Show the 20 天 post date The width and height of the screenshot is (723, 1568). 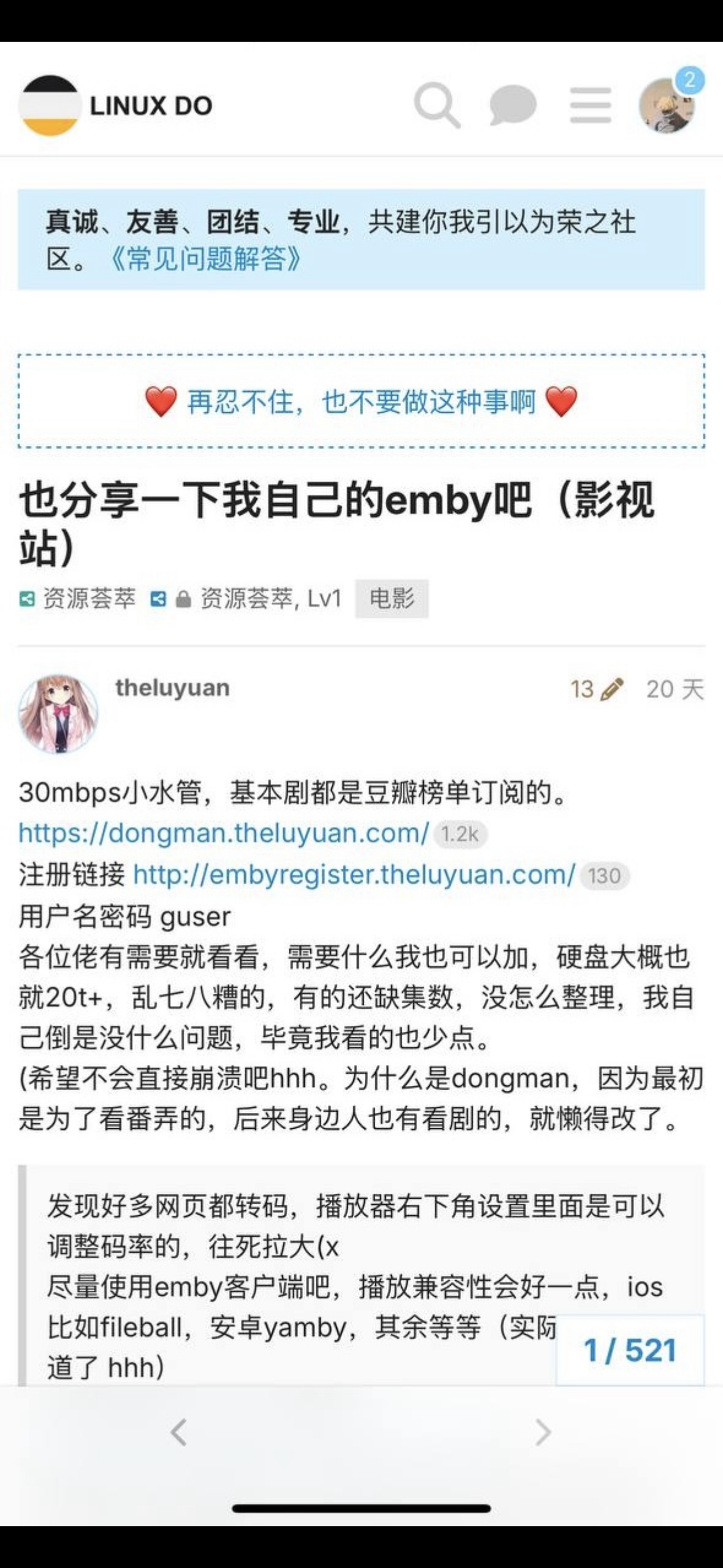pos(674,689)
